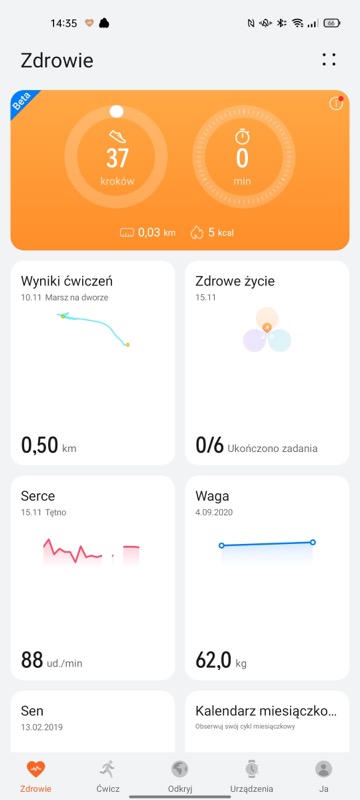The height and width of the screenshot is (800, 360).
Task: Tap the info icon on the orange card
Action: coord(336,104)
